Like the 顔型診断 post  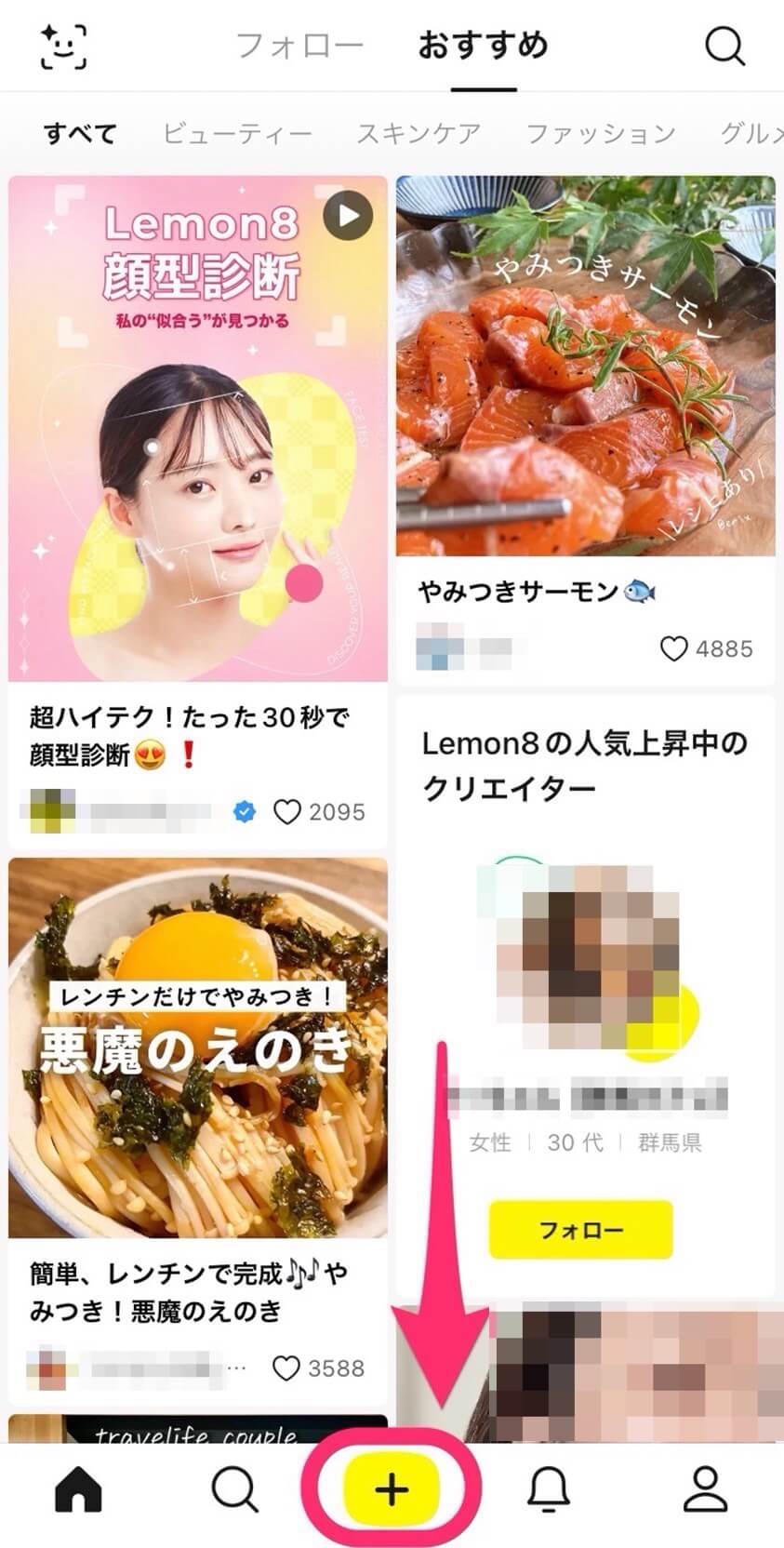point(287,812)
